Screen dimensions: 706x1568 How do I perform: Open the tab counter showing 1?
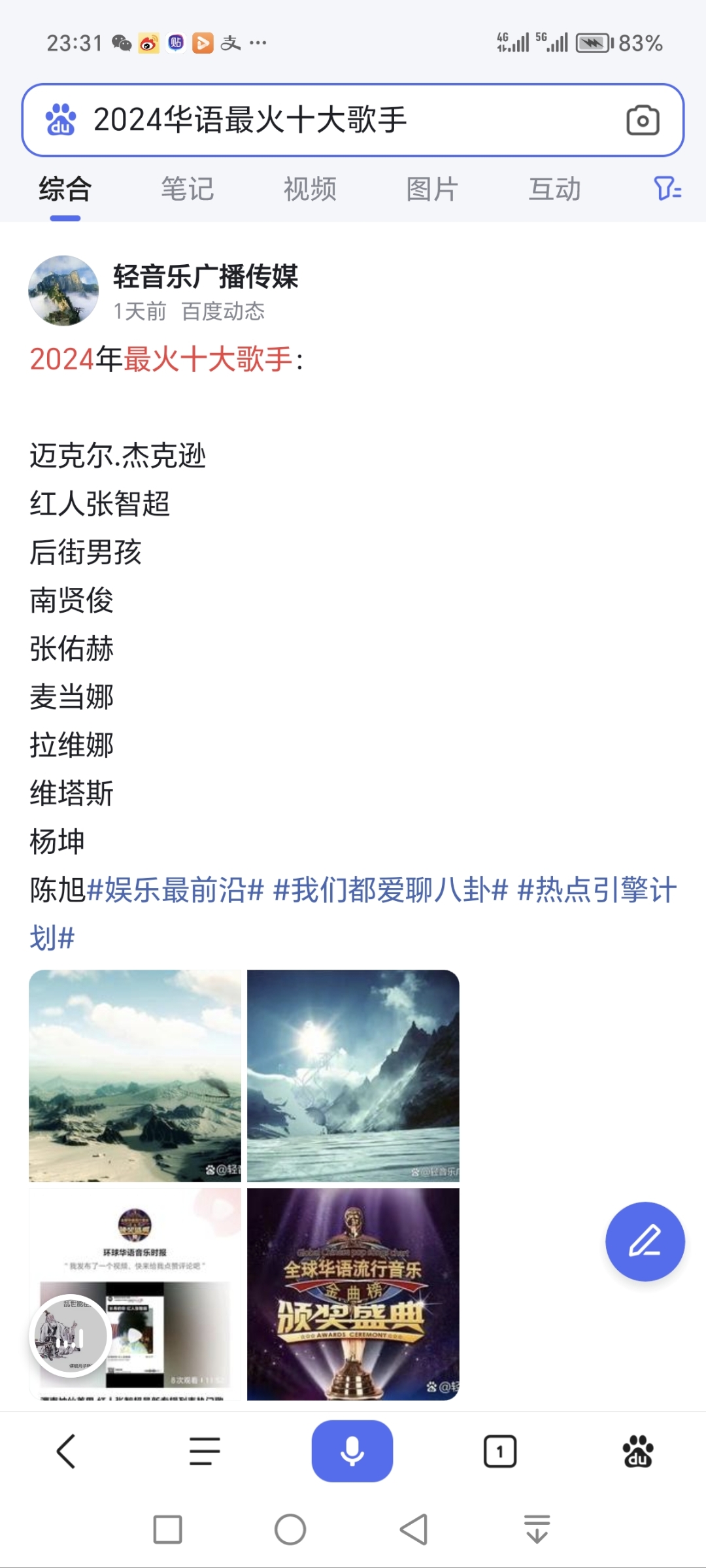pos(500,1450)
